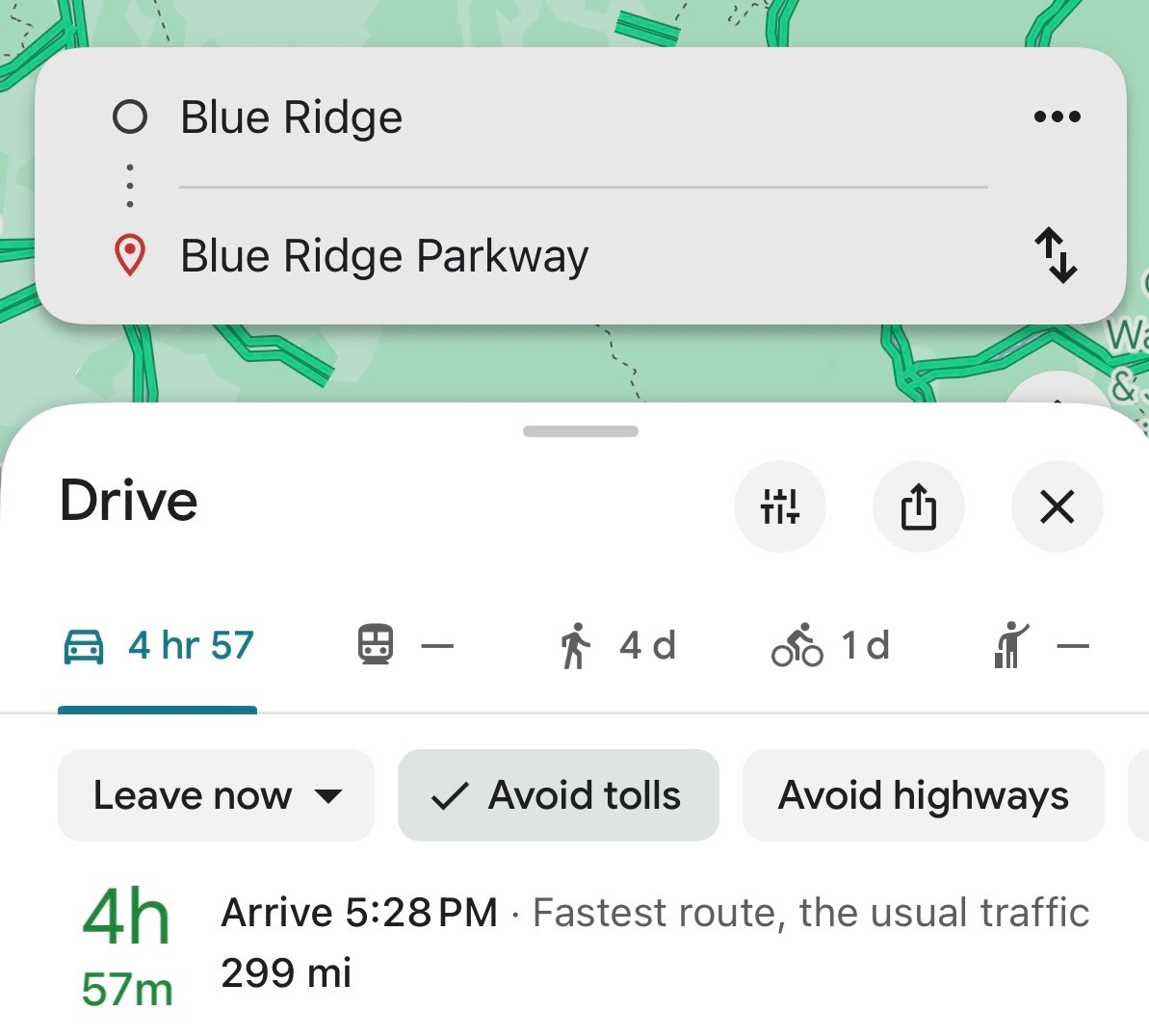The height and width of the screenshot is (1036, 1149).
Task: Enable the Avoid highways chip
Action: pos(922,795)
